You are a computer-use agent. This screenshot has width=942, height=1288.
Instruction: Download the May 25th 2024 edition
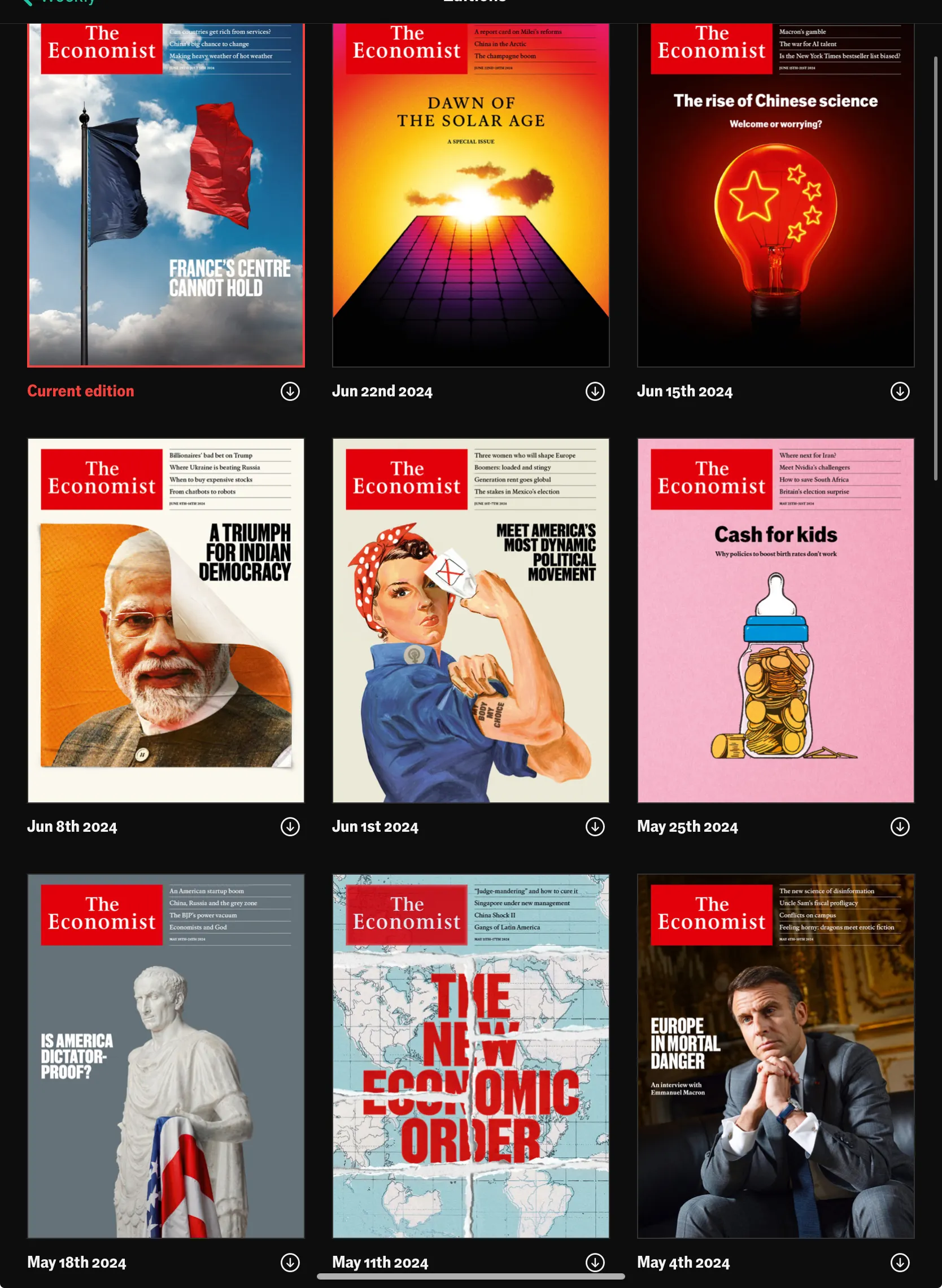pyautogui.click(x=900, y=827)
